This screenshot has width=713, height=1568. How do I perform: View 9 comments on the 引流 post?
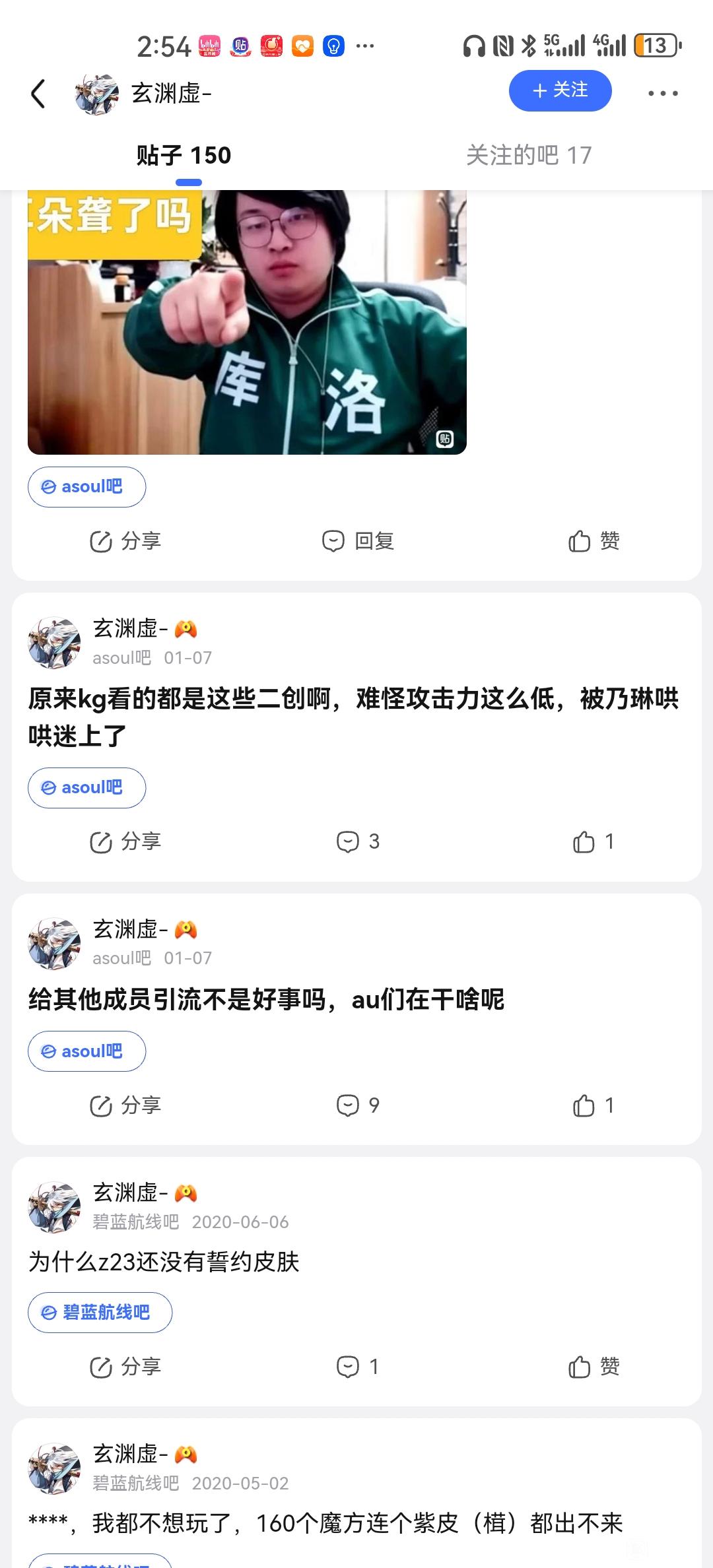pos(358,1105)
